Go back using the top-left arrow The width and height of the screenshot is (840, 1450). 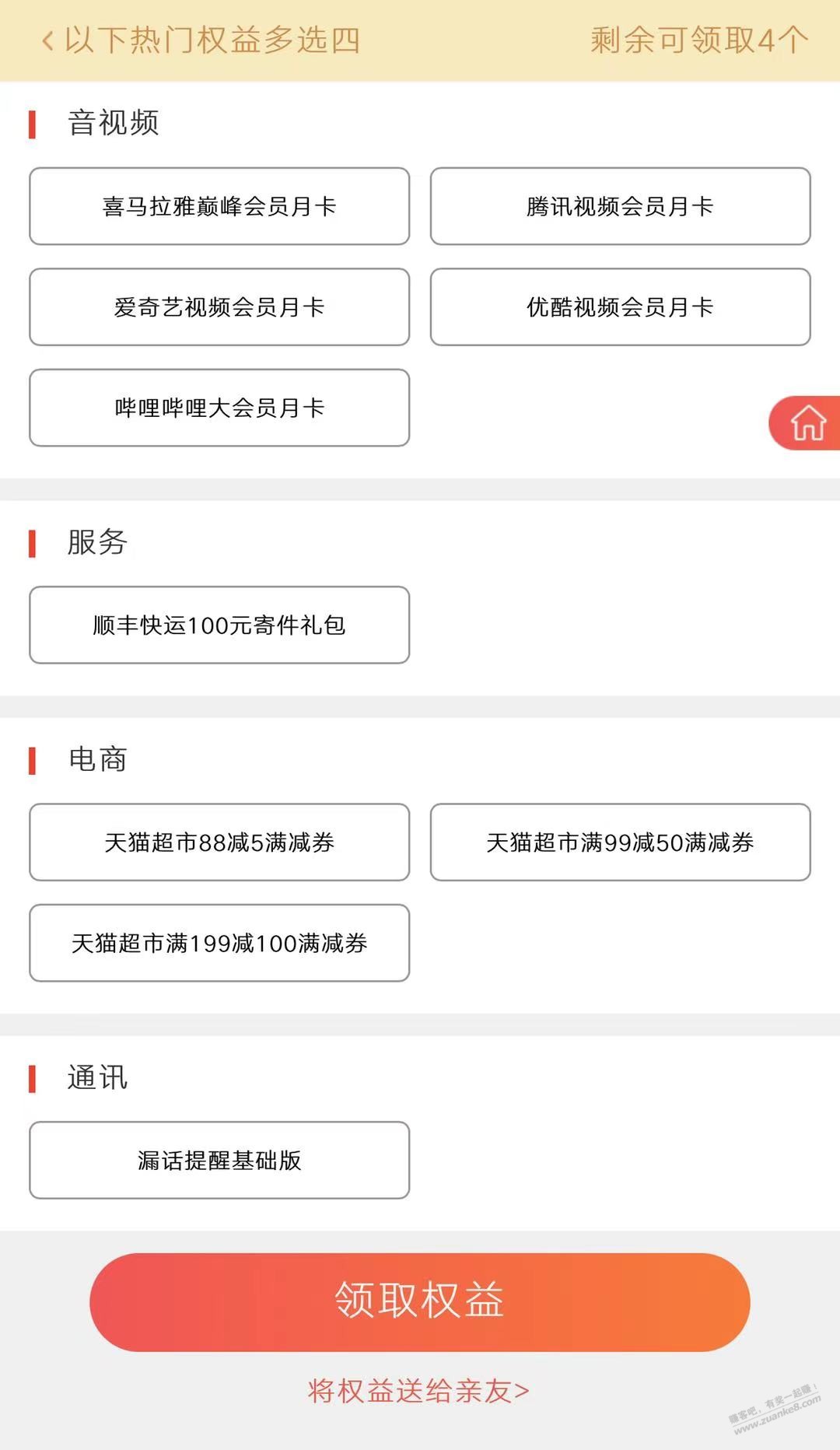48,40
